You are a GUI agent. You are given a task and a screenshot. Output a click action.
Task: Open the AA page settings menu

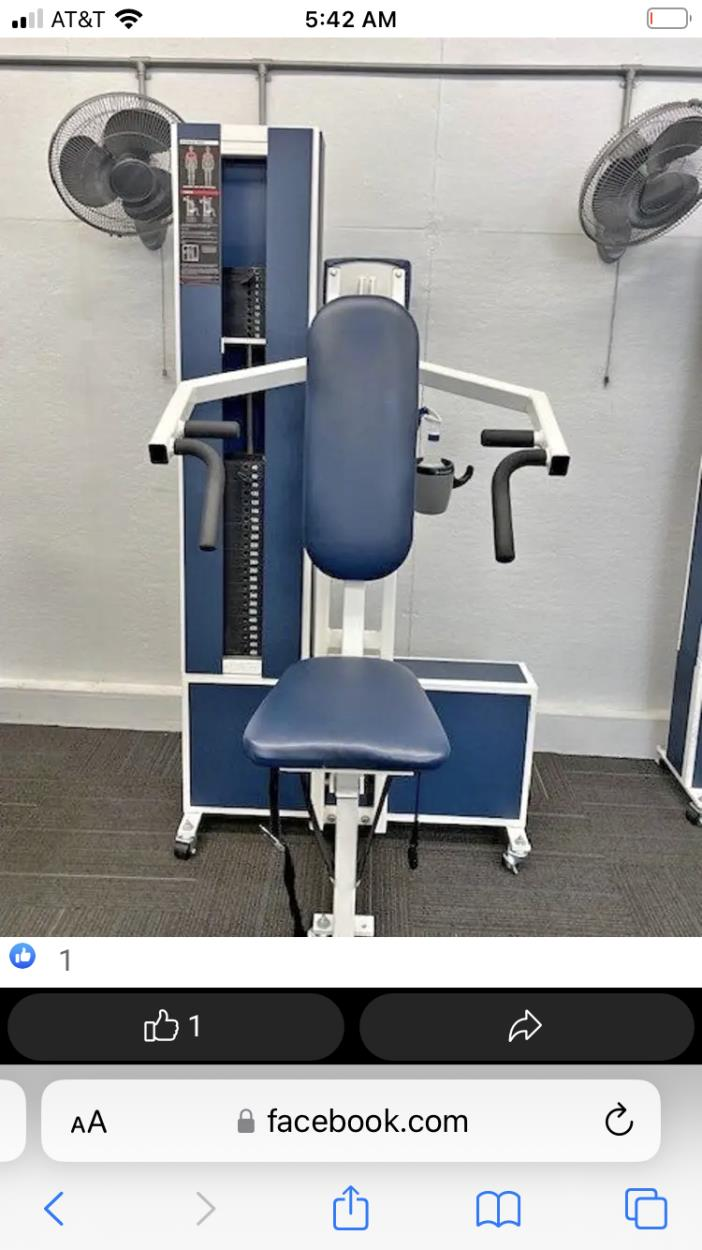click(x=89, y=1122)
